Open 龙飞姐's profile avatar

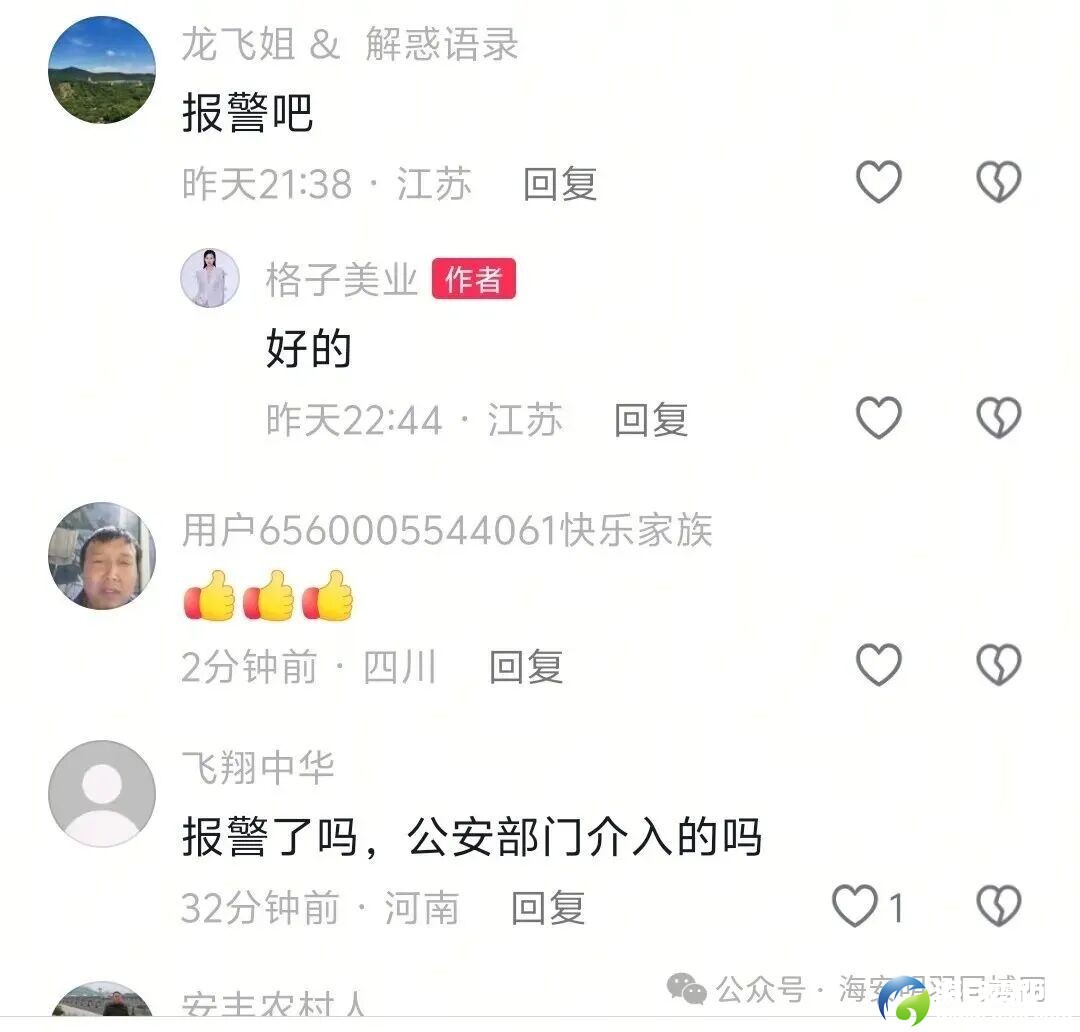(x=102, y=70)
